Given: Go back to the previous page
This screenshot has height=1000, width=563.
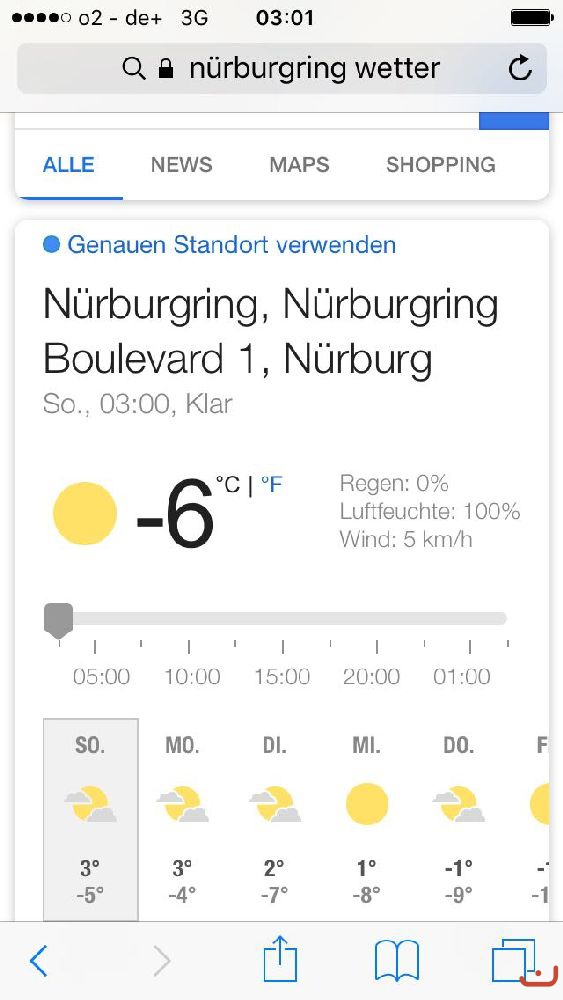Looking at the screenshot, I should click(x=39, y=960).
